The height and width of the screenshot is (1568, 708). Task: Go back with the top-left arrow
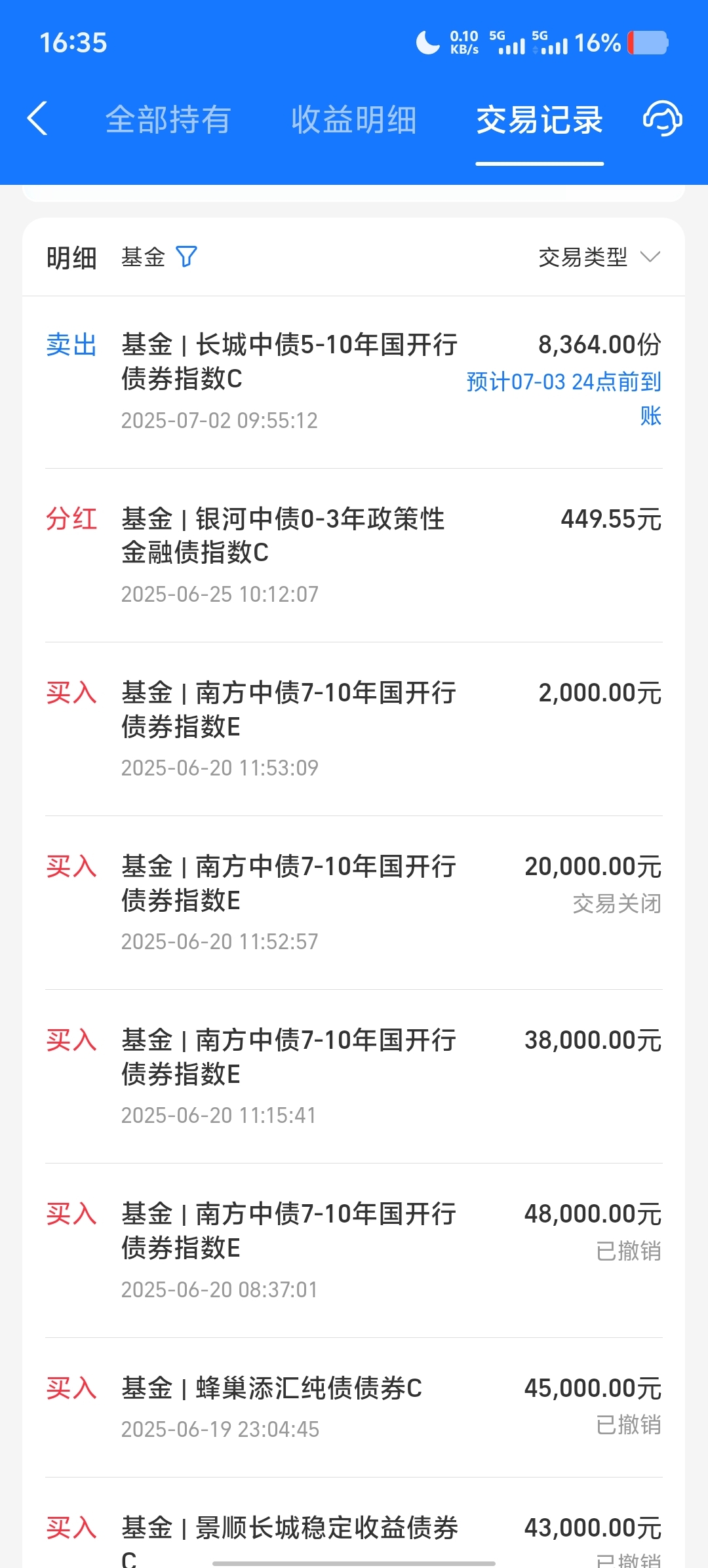click(37, 119)
